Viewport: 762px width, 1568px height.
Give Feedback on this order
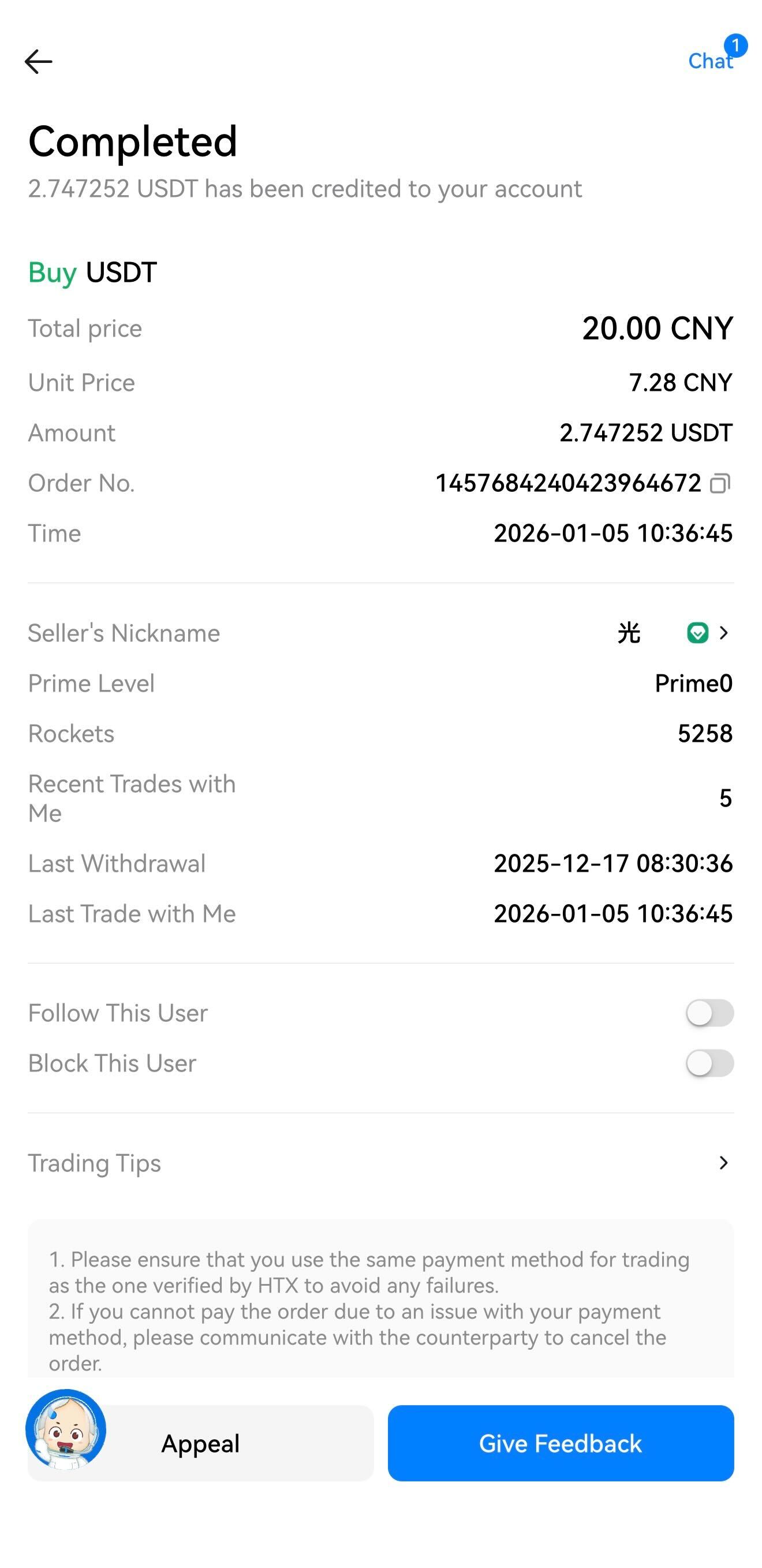pyautogui.click(x=560, y=1443)
